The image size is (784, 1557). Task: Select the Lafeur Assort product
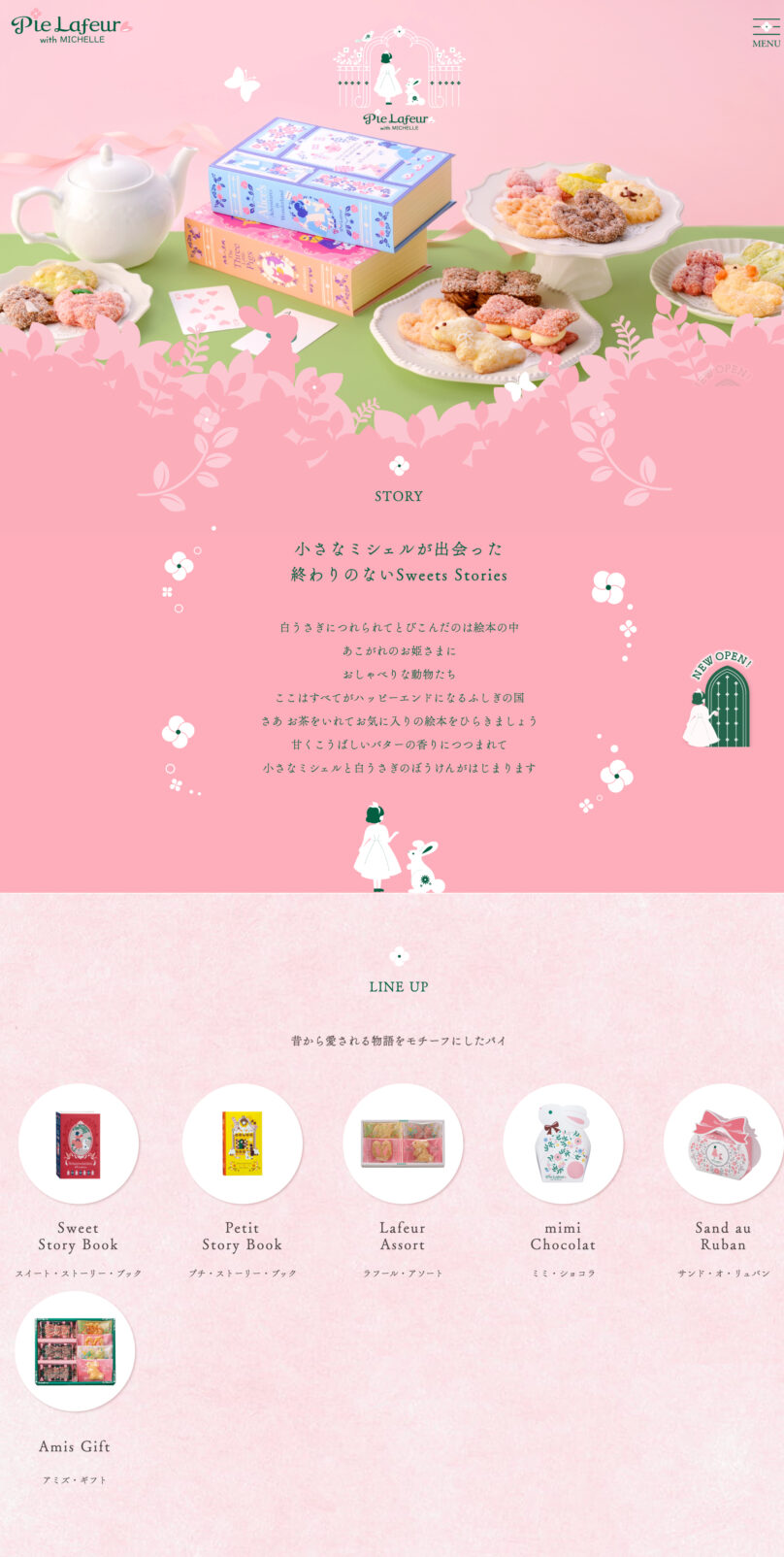pos(403,1144)
